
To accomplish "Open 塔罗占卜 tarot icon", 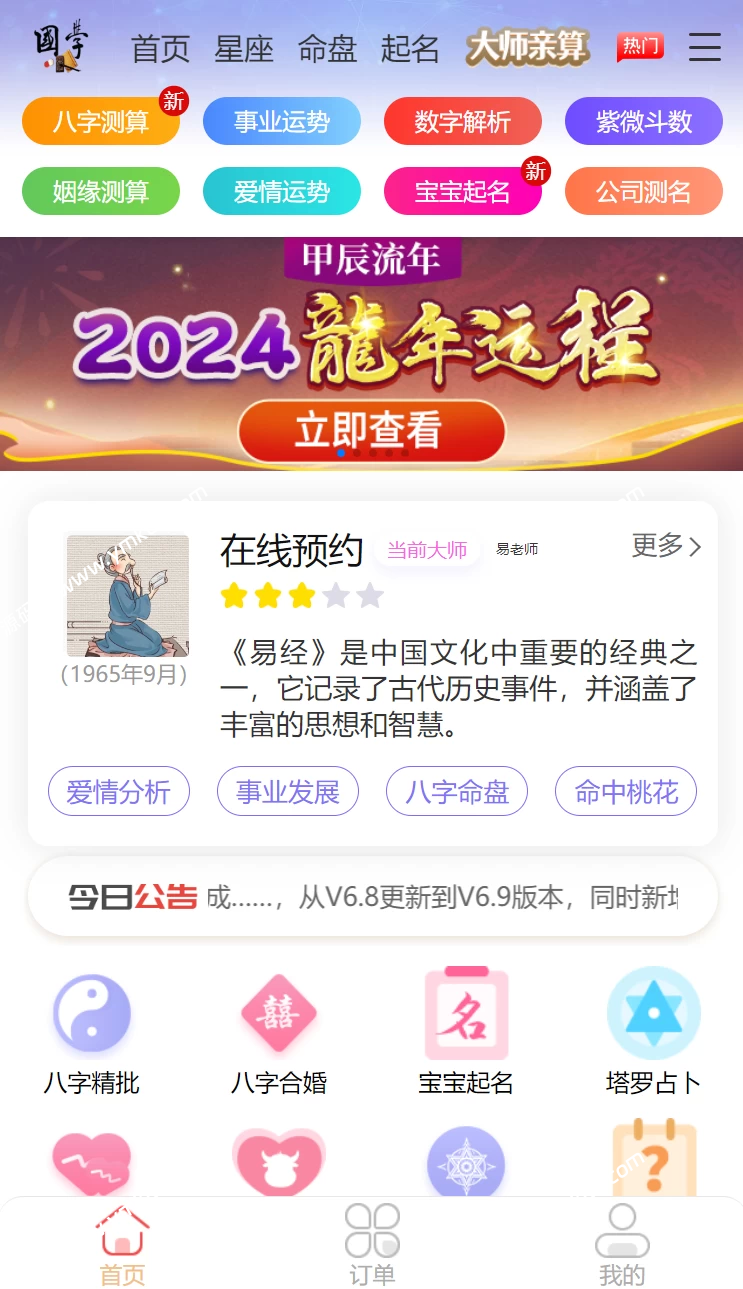I will [x=653, y=1012].
